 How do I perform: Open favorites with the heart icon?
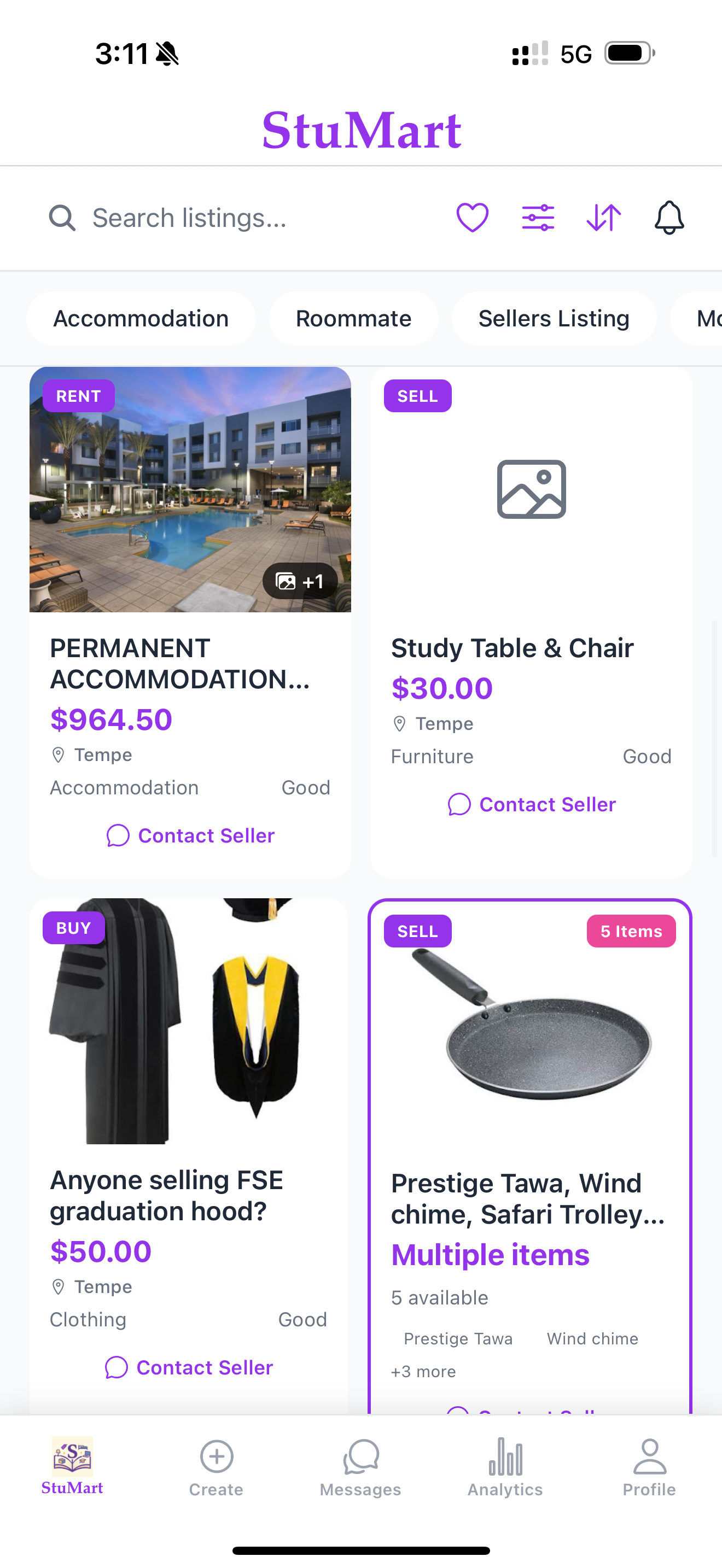(473, 217)
